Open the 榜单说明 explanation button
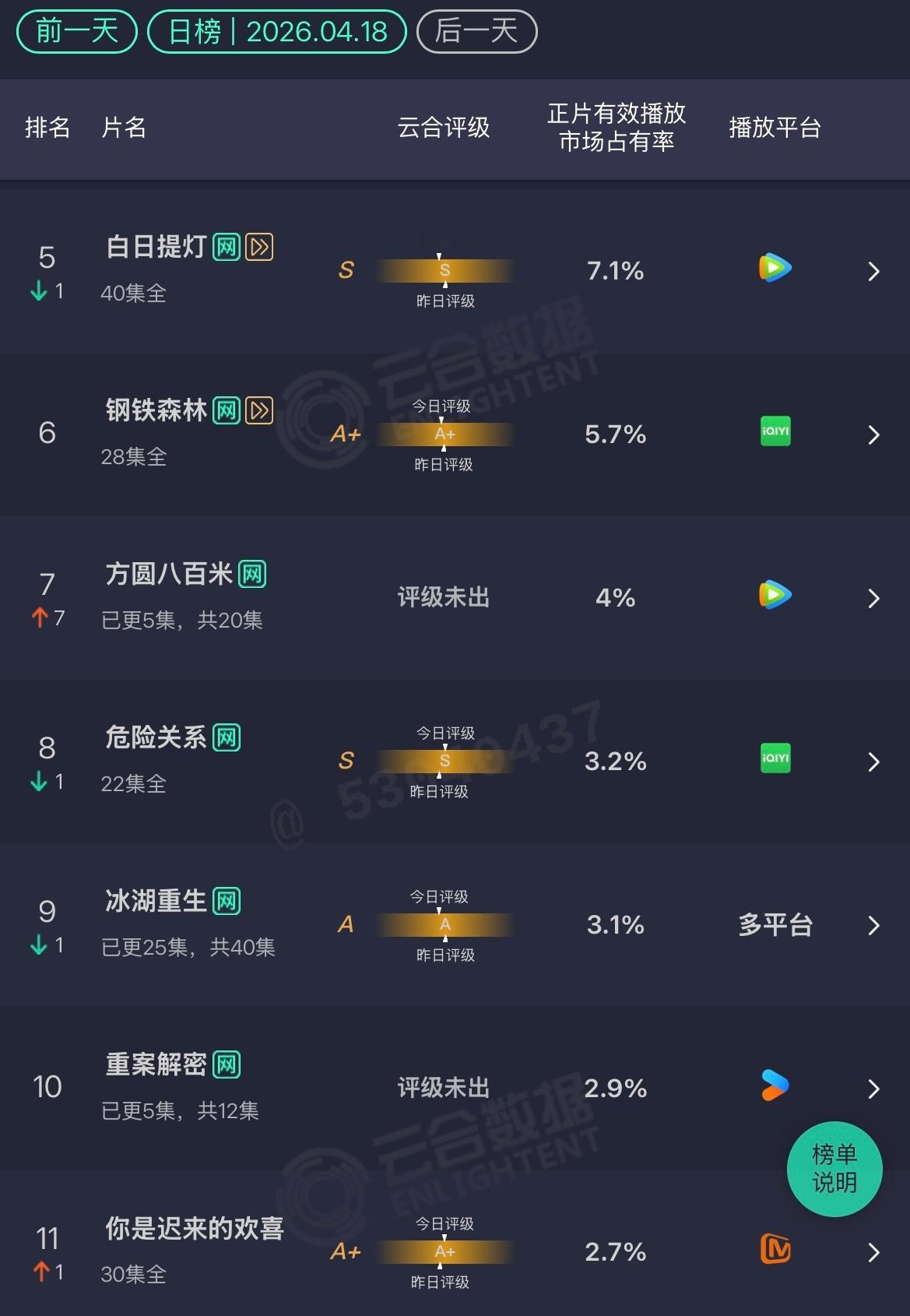Viewport: 910px width, 1316px height. tap(834, 1168)
